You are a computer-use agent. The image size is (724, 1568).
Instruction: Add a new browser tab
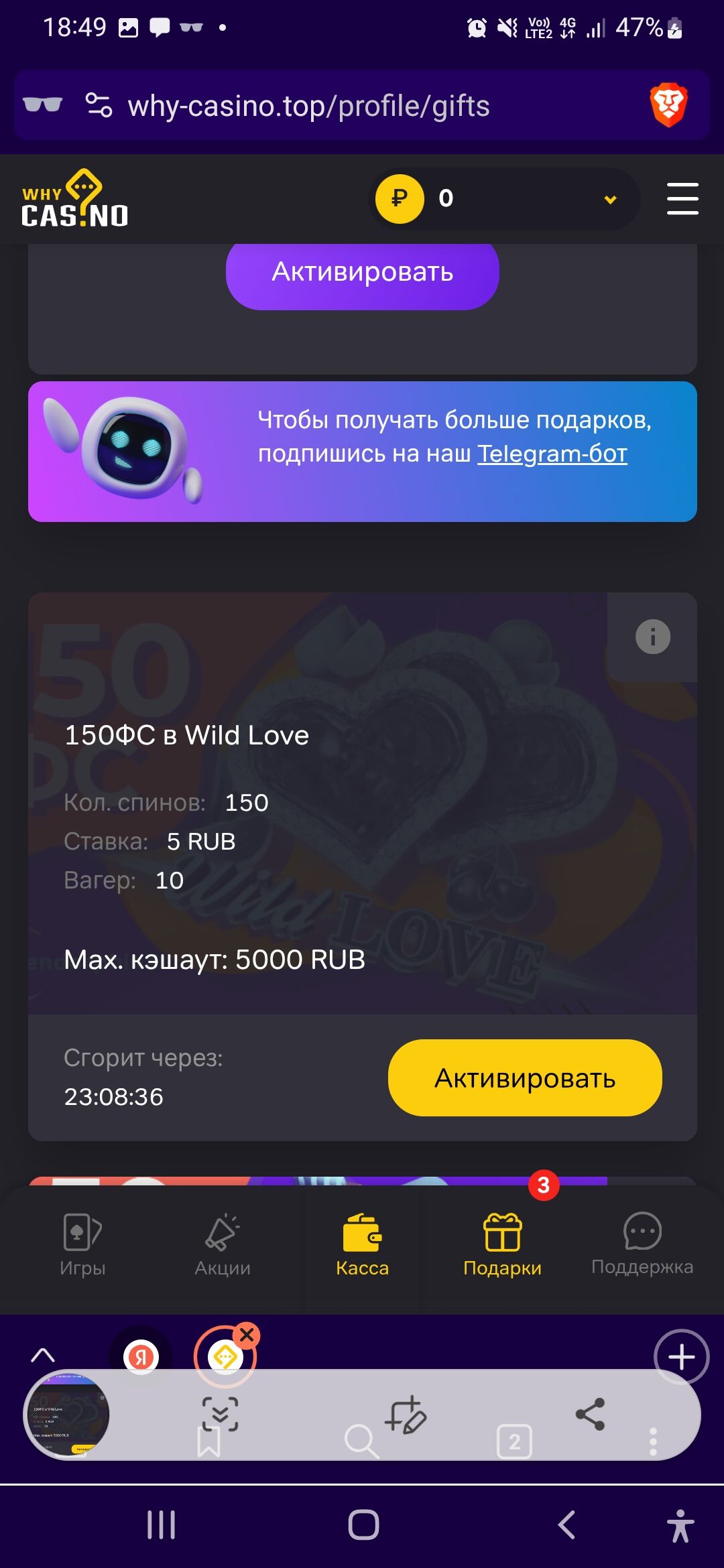[x=681, y=1358]
